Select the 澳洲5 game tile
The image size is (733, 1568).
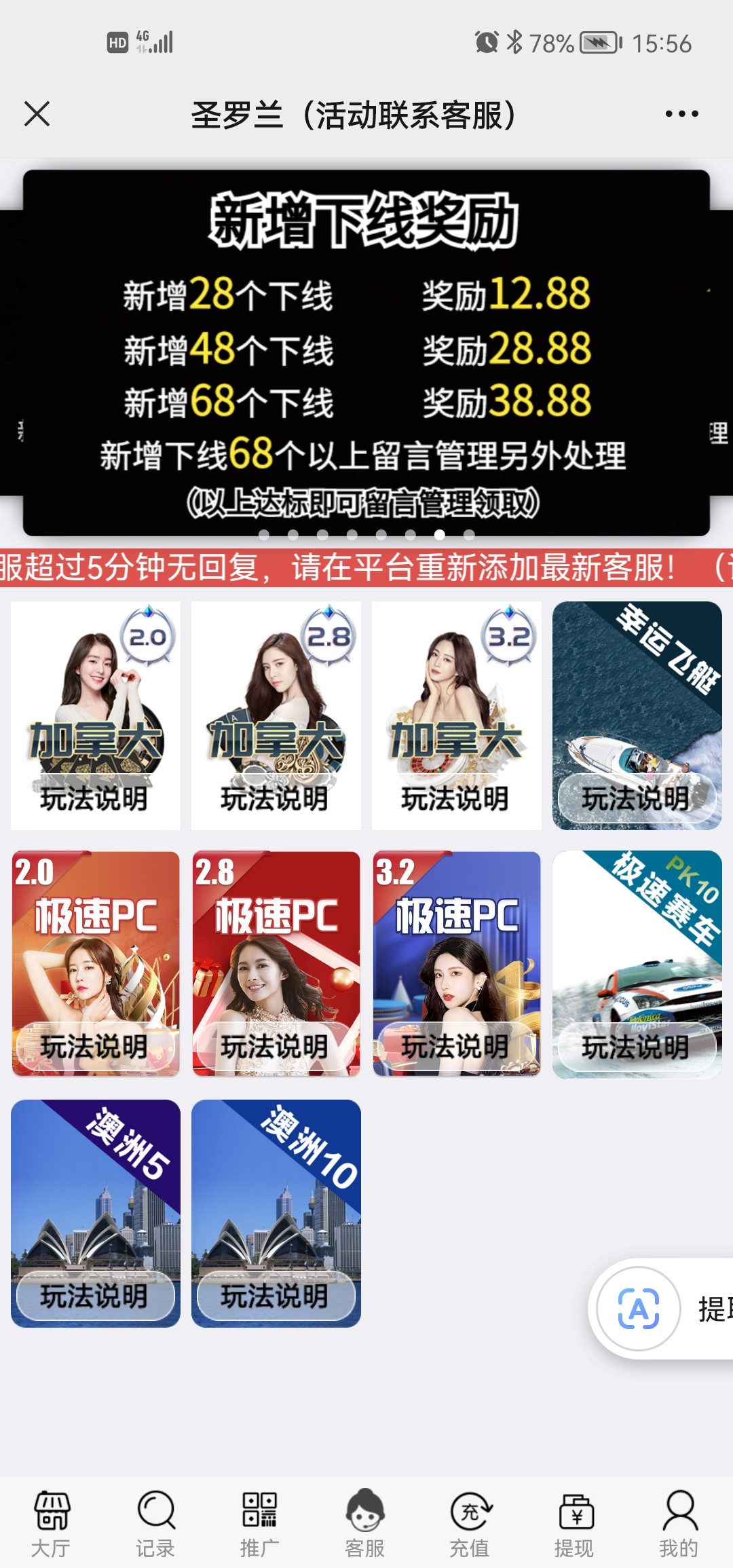(x=96, y=1213)
